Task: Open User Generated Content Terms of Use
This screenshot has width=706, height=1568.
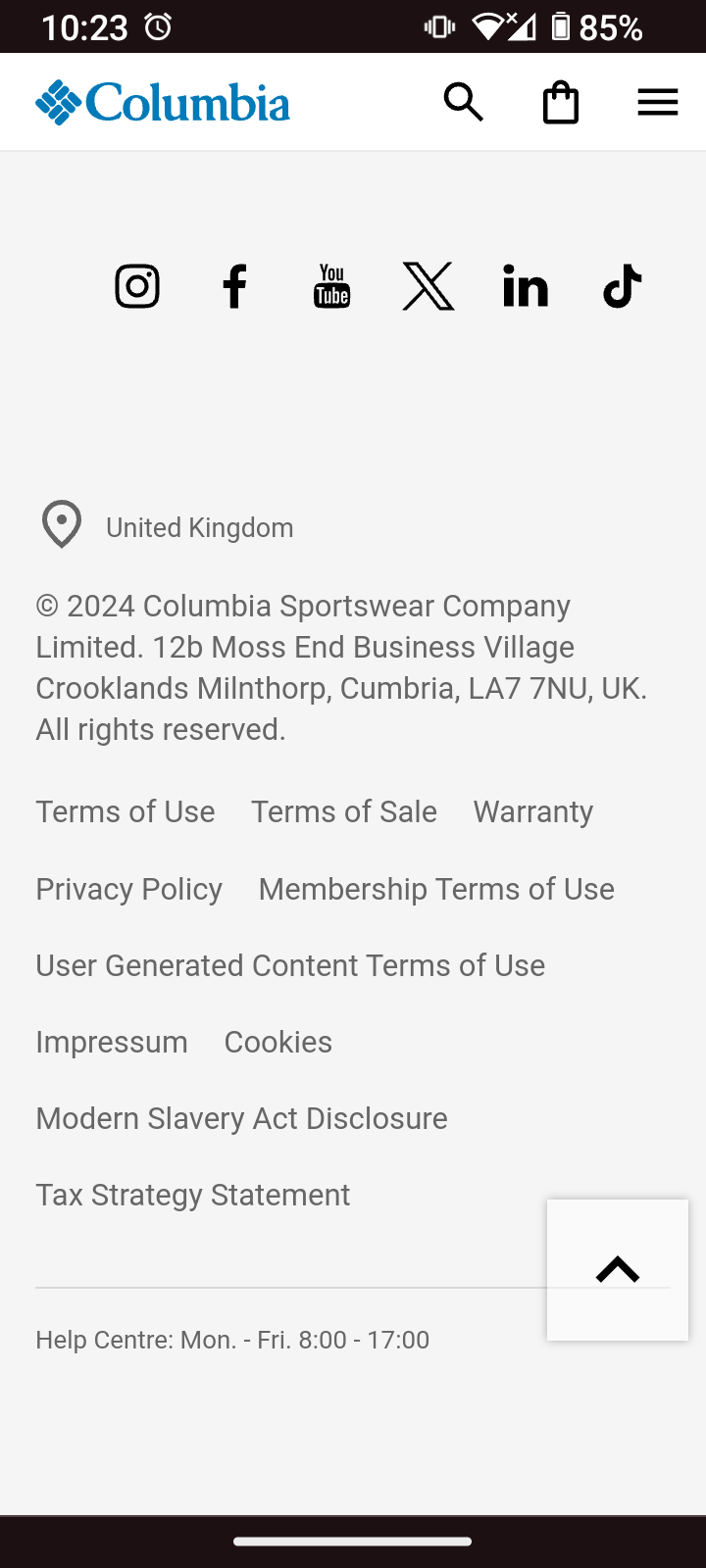Action: [290, 965]
